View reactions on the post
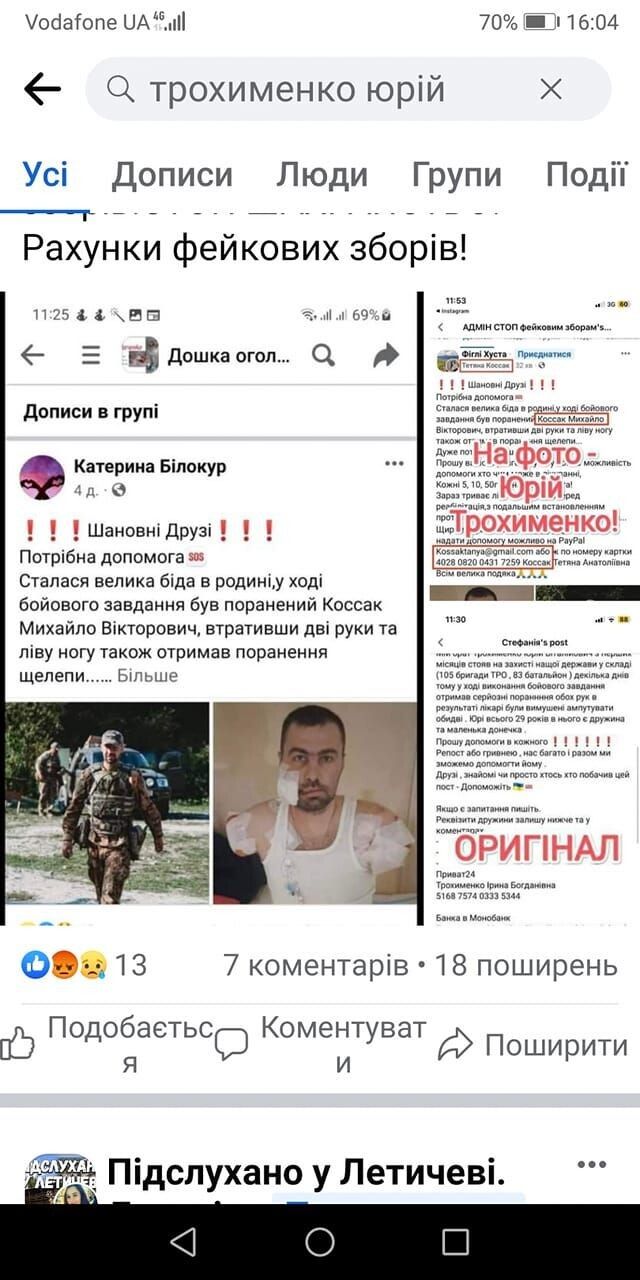Image resolution: width=640 pixels, height=1280 pixels. pos(84,965)
